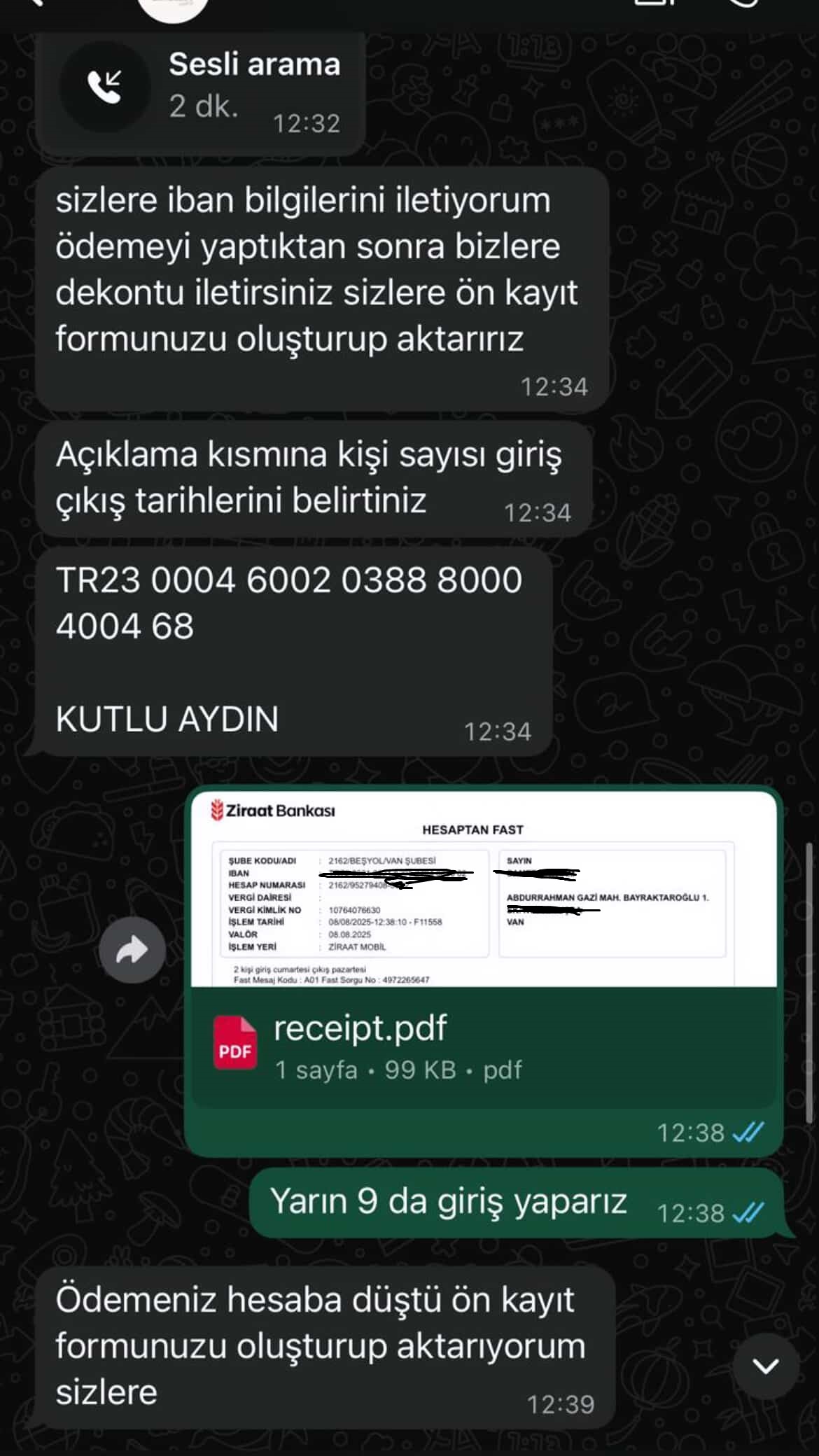Viewport: 819px width, 1456px height.
Task: Tap the Sesli arama call entry
Action: pyautogui.click(x=201, y=87)
